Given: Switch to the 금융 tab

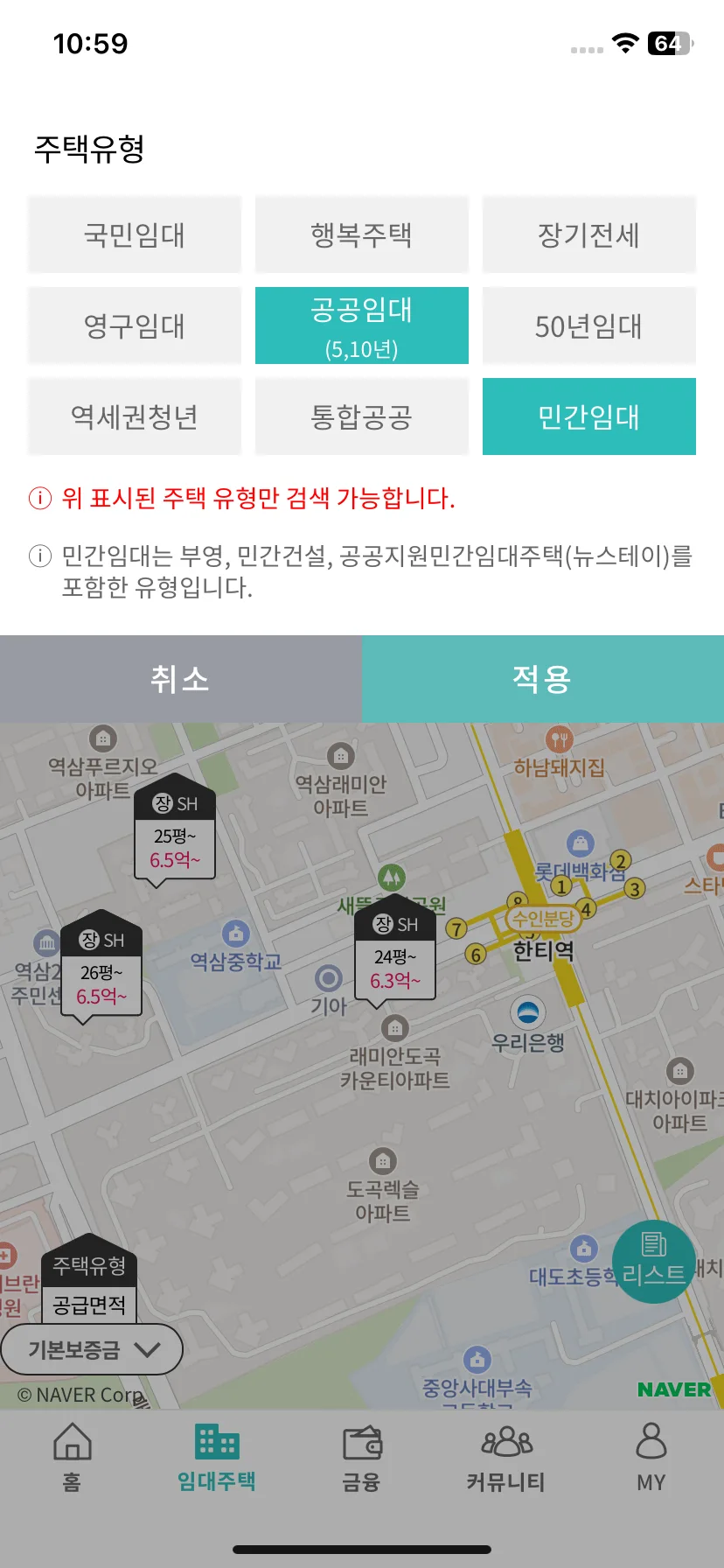Looking at the screenshot, I should click(361, 1458).
